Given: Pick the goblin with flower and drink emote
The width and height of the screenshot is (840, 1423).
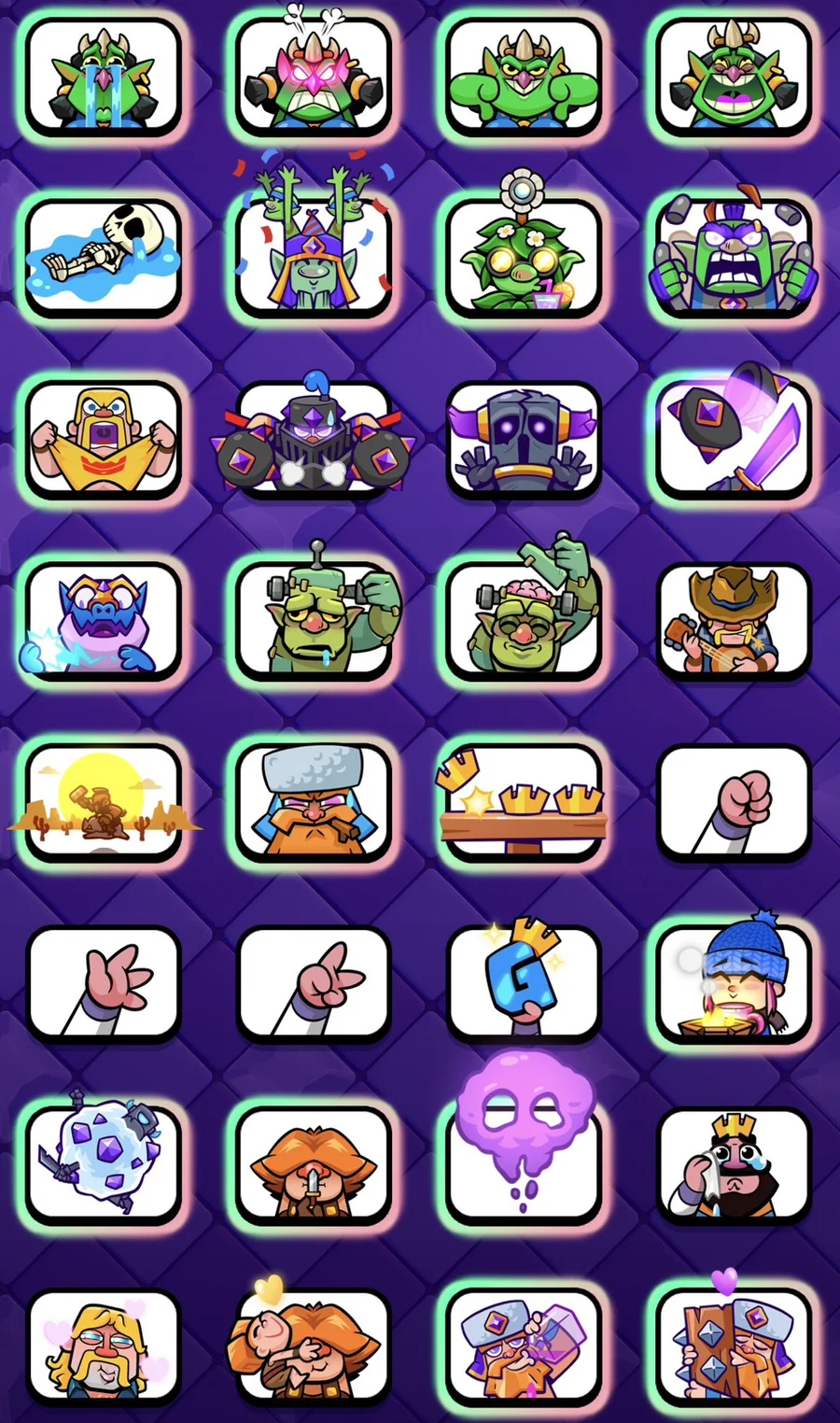Looking at the screenshot, I should tap(523, 257).
